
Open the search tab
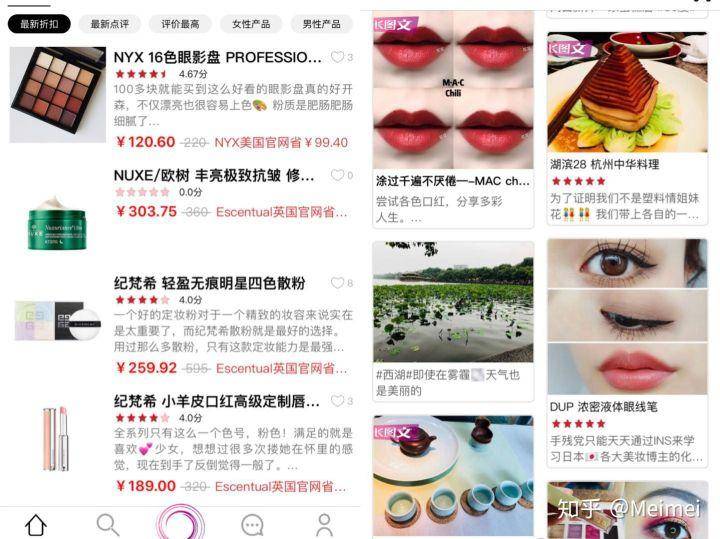coord(108,524)
